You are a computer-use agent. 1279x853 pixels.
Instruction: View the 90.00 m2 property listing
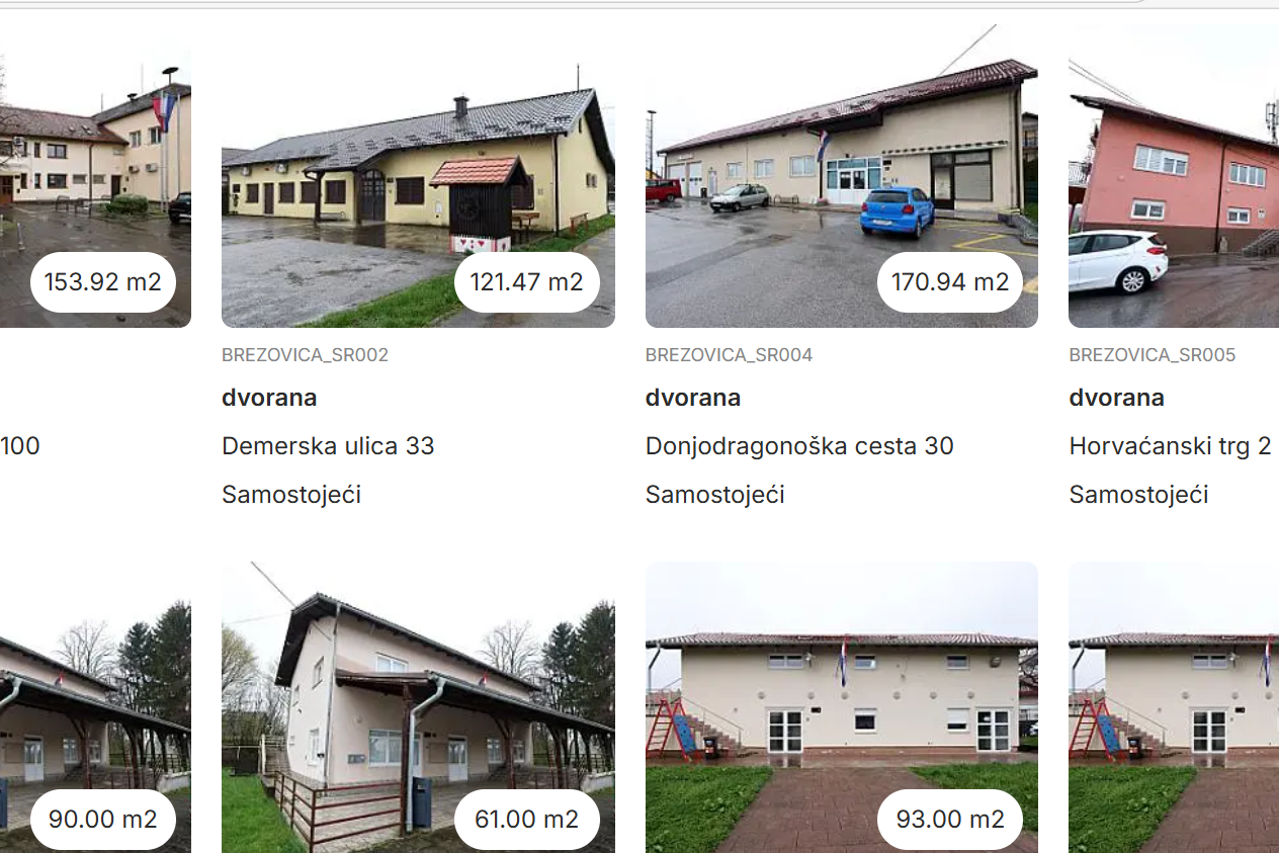pyautogui.click(x=95, y=710)
